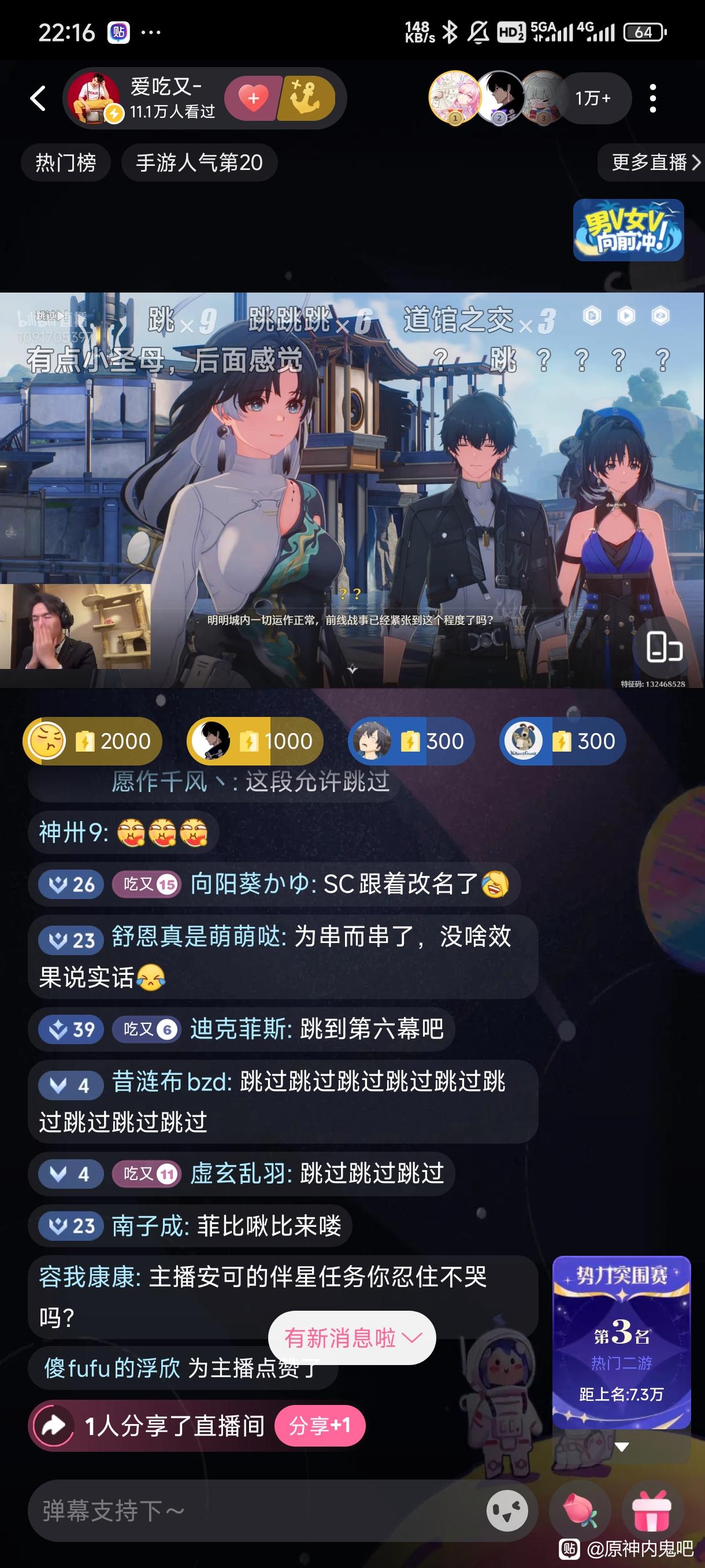View 手游人气第20 ranking

point(199,162)
